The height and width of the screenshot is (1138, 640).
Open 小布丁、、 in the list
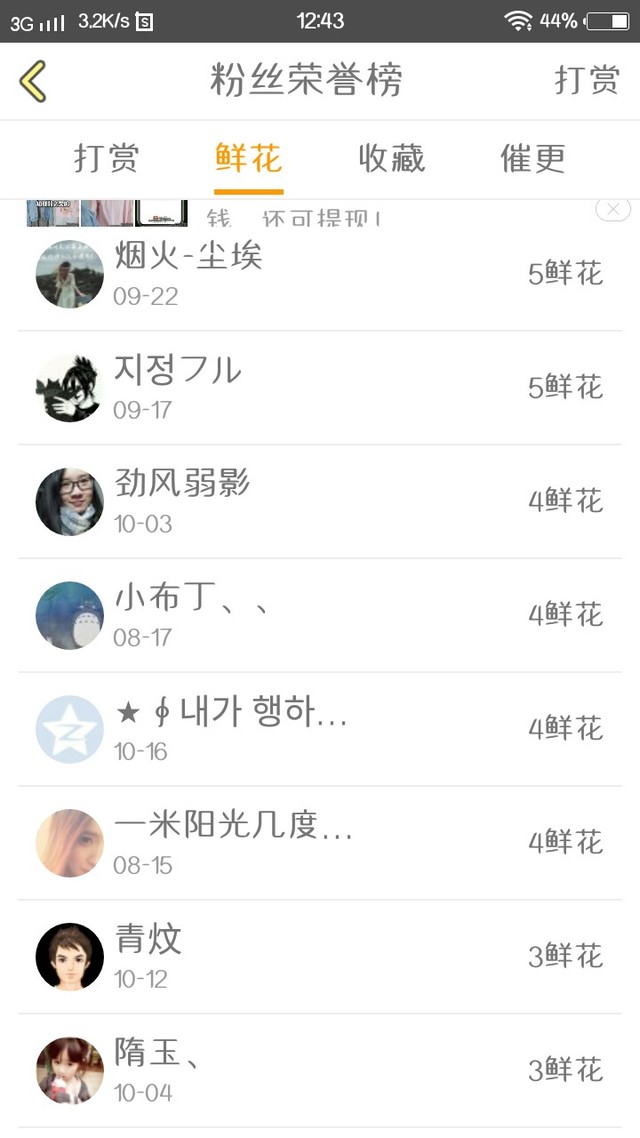click(320, 615)
